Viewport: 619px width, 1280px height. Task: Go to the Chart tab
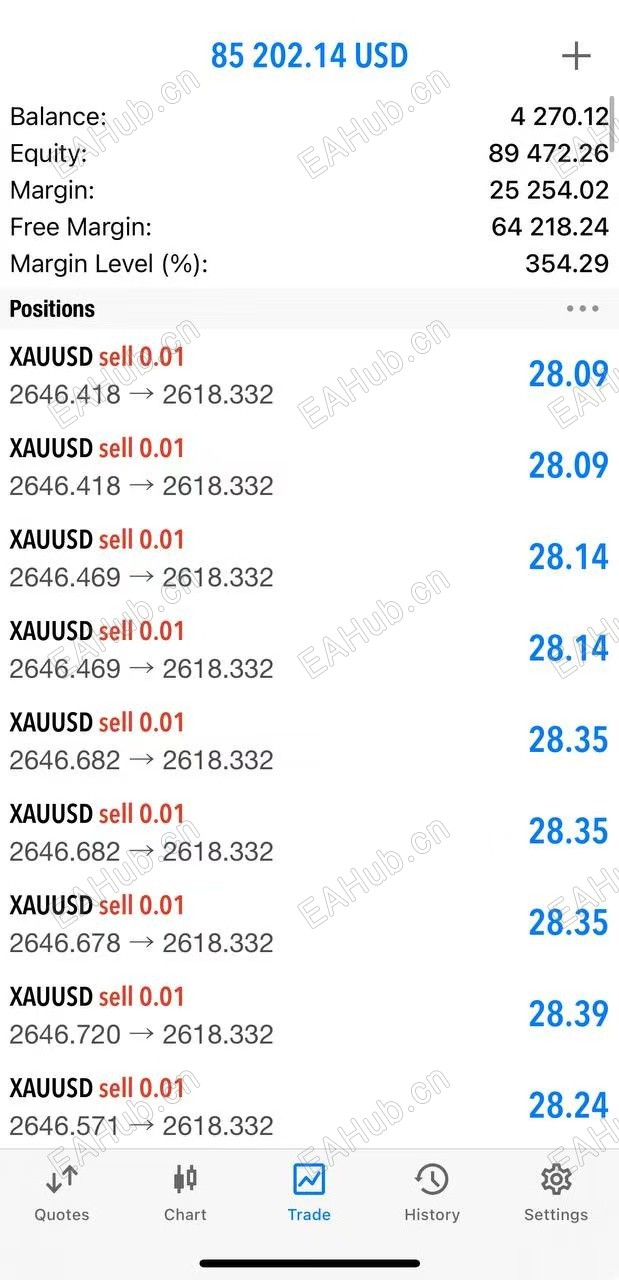(x=185, y=1193)
